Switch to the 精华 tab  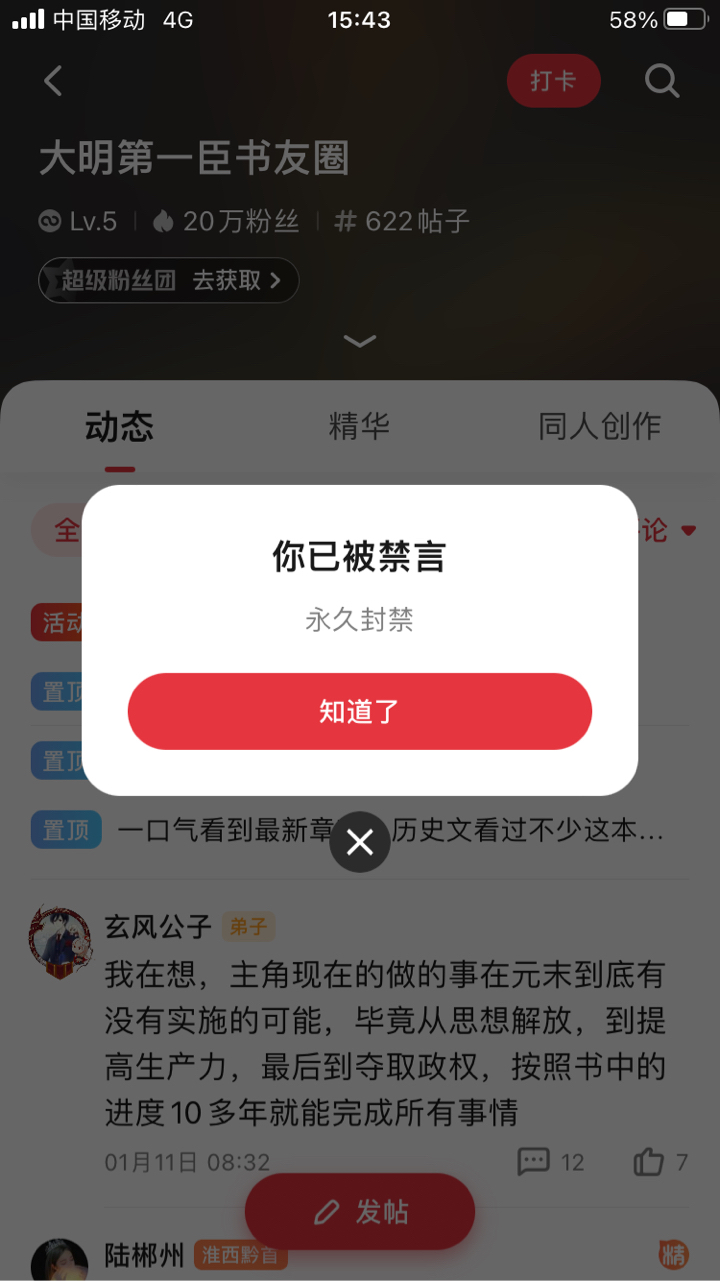tap(359, 427)
